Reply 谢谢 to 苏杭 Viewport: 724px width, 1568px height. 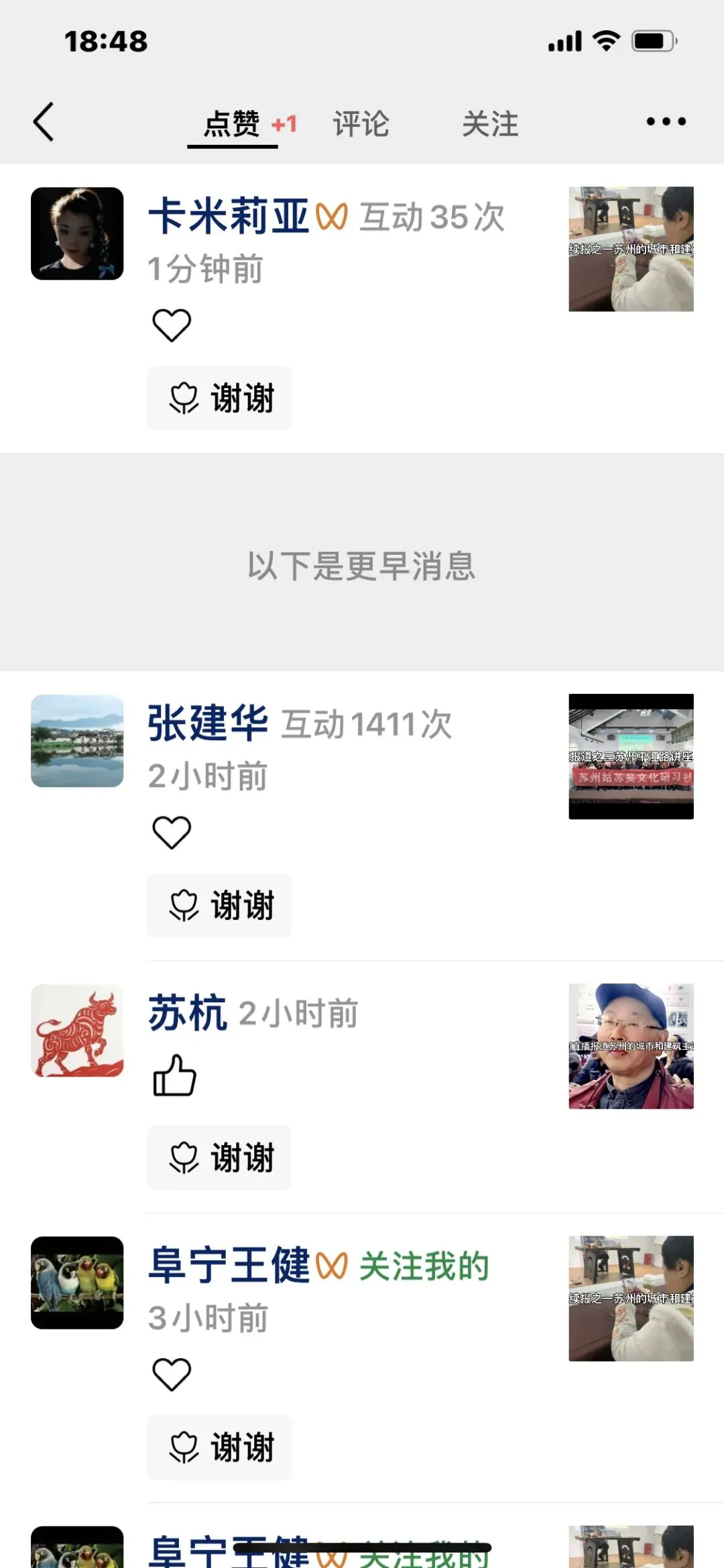(x=219, y=1158)
